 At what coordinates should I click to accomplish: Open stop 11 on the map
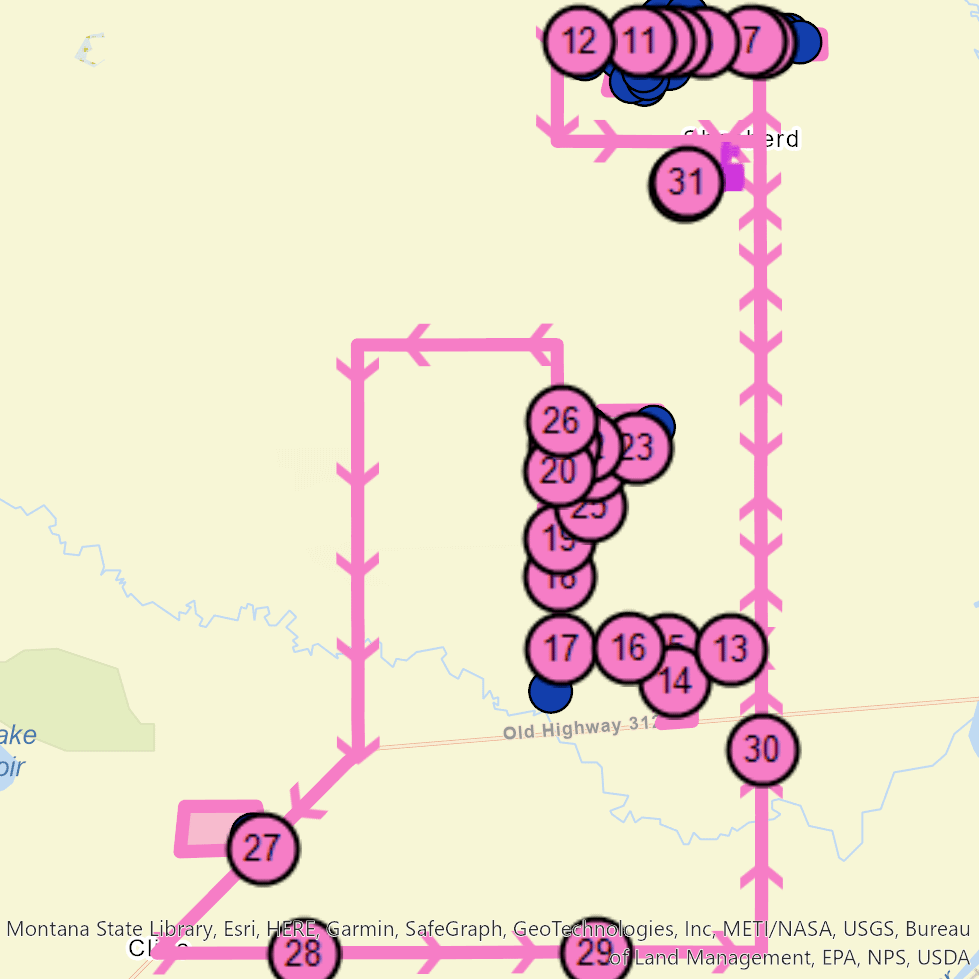click(638, 42)
